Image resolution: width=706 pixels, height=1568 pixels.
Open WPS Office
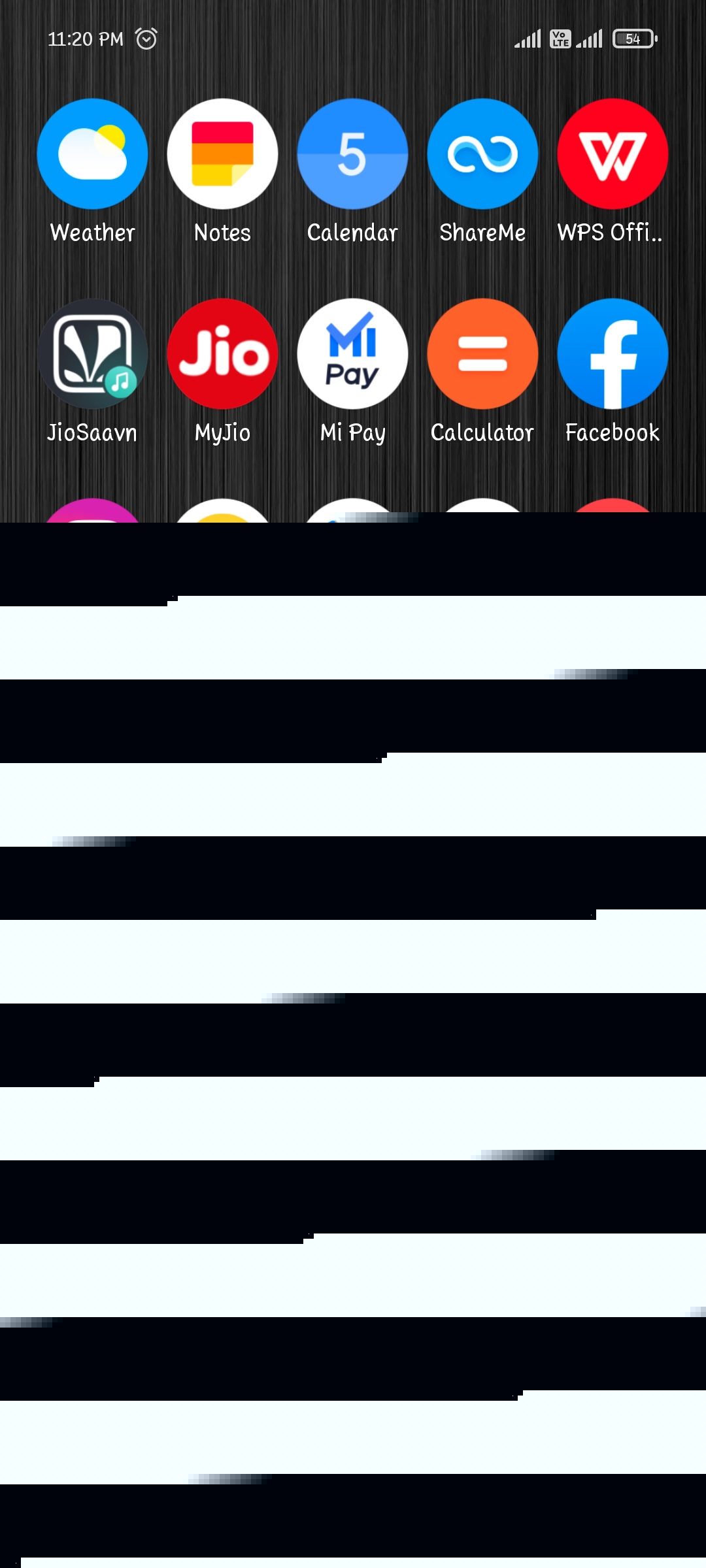click(613, 154)
